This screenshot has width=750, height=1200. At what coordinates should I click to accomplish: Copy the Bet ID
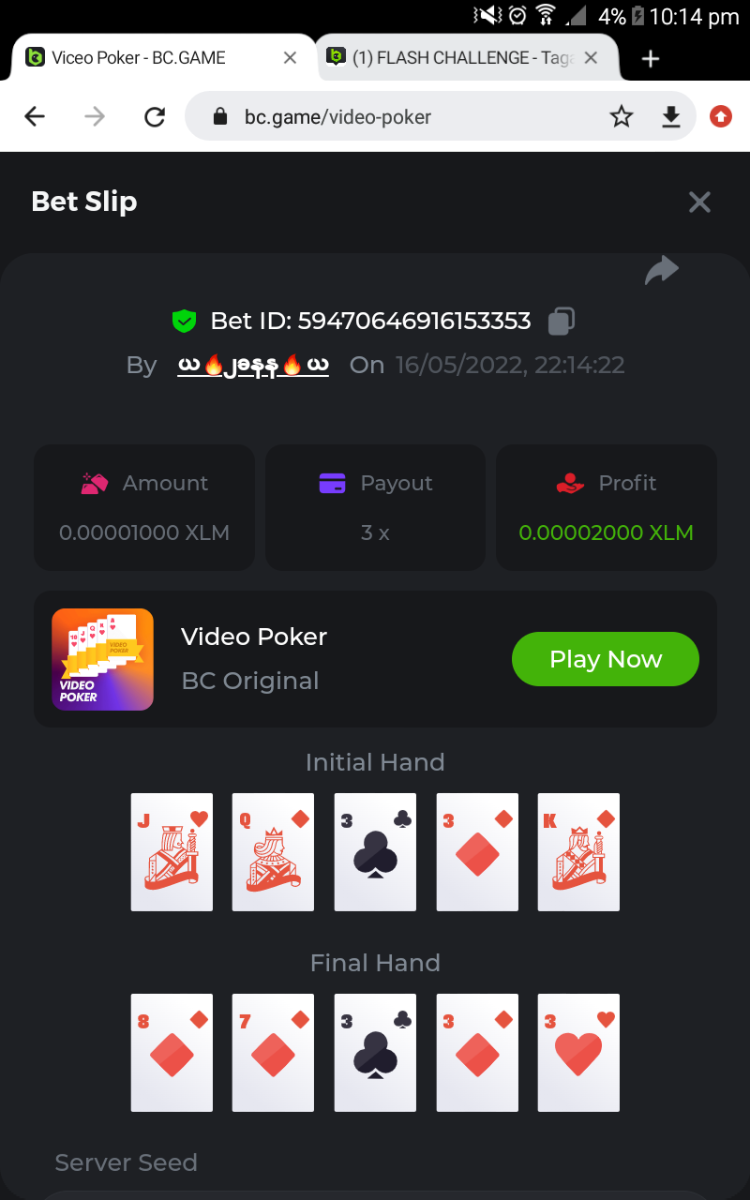point(561,321)
